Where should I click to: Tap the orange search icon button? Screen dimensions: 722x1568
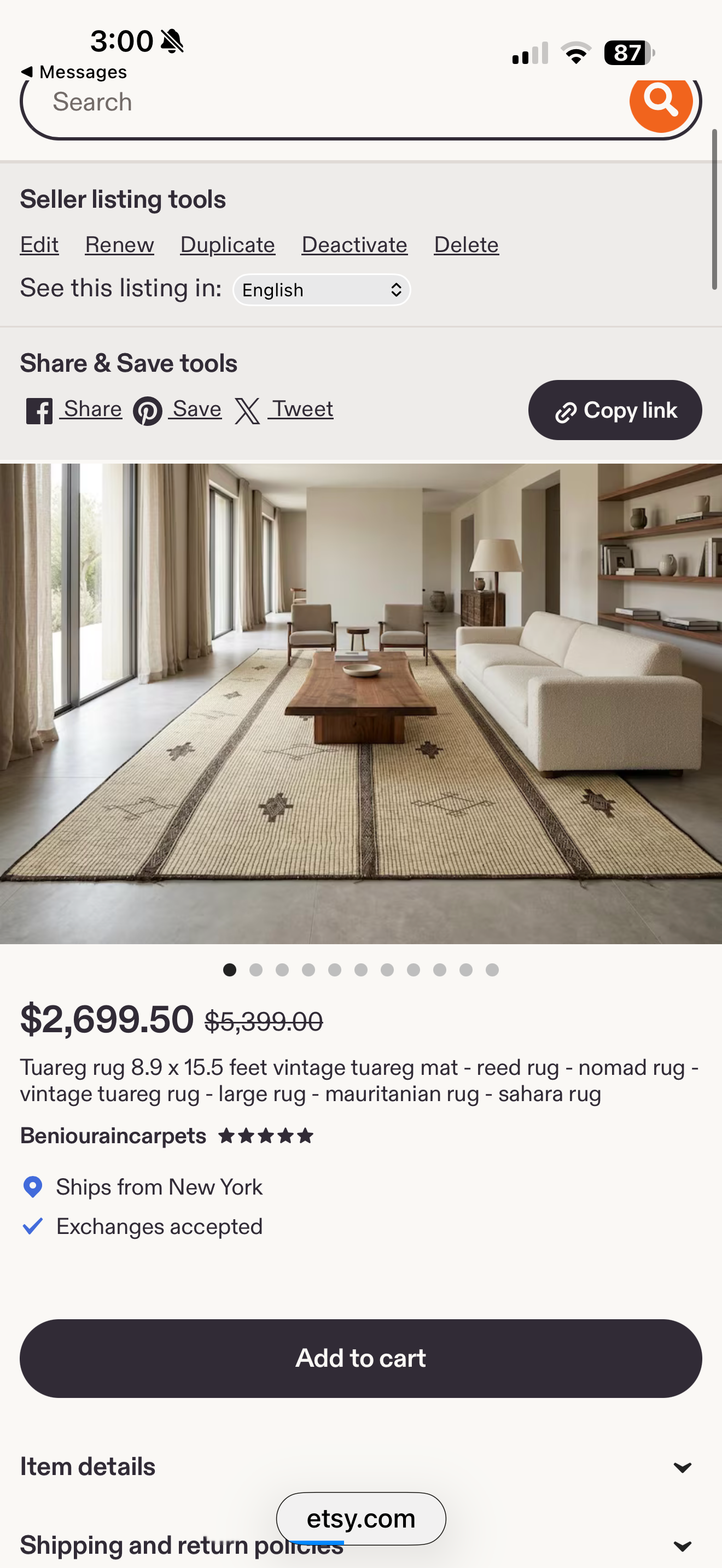tap(661, 101)
